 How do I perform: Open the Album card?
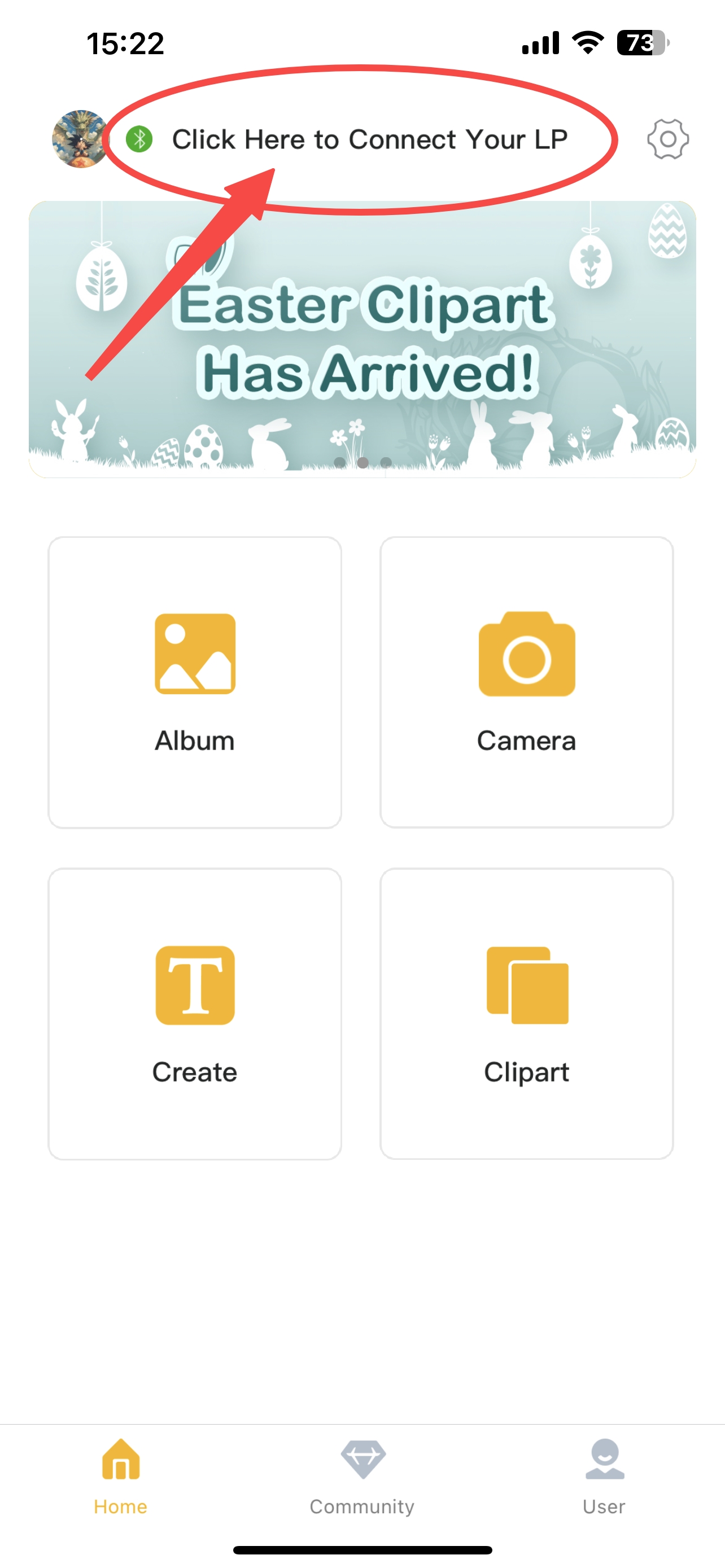(195, 682)
